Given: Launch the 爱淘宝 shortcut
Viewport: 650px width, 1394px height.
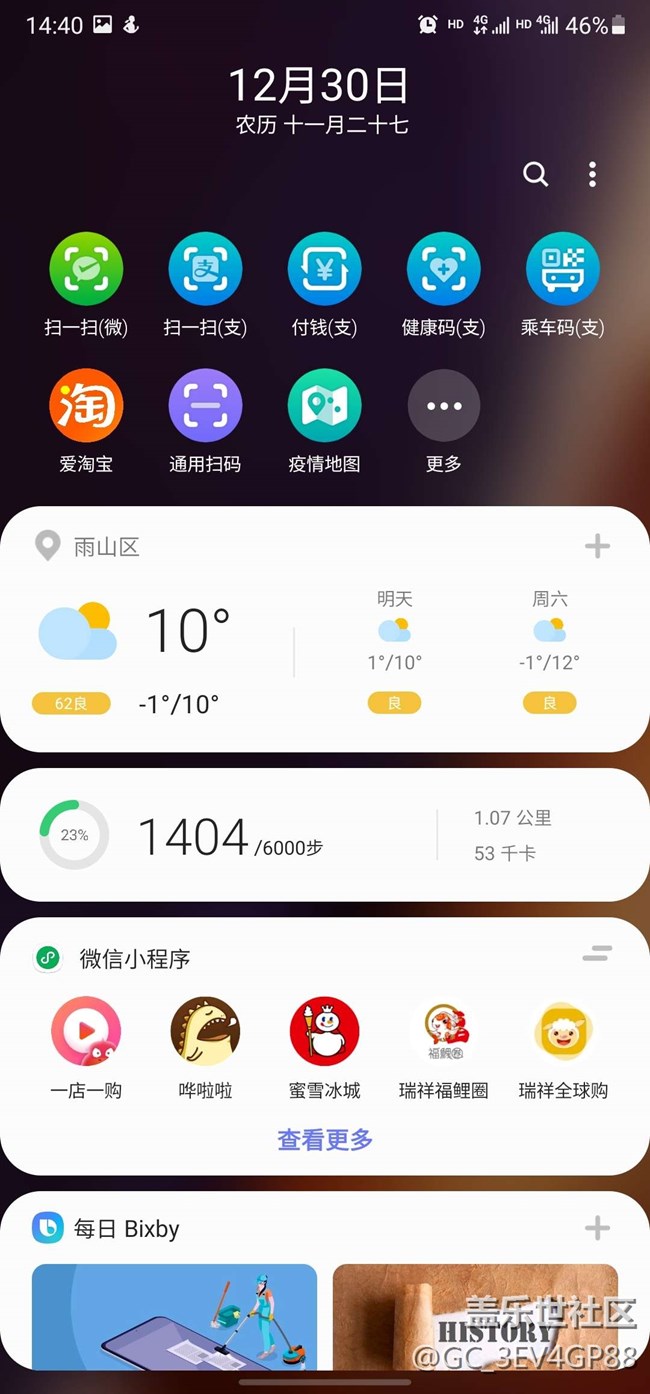Looking at the screenshot, I should click(86, 406).
